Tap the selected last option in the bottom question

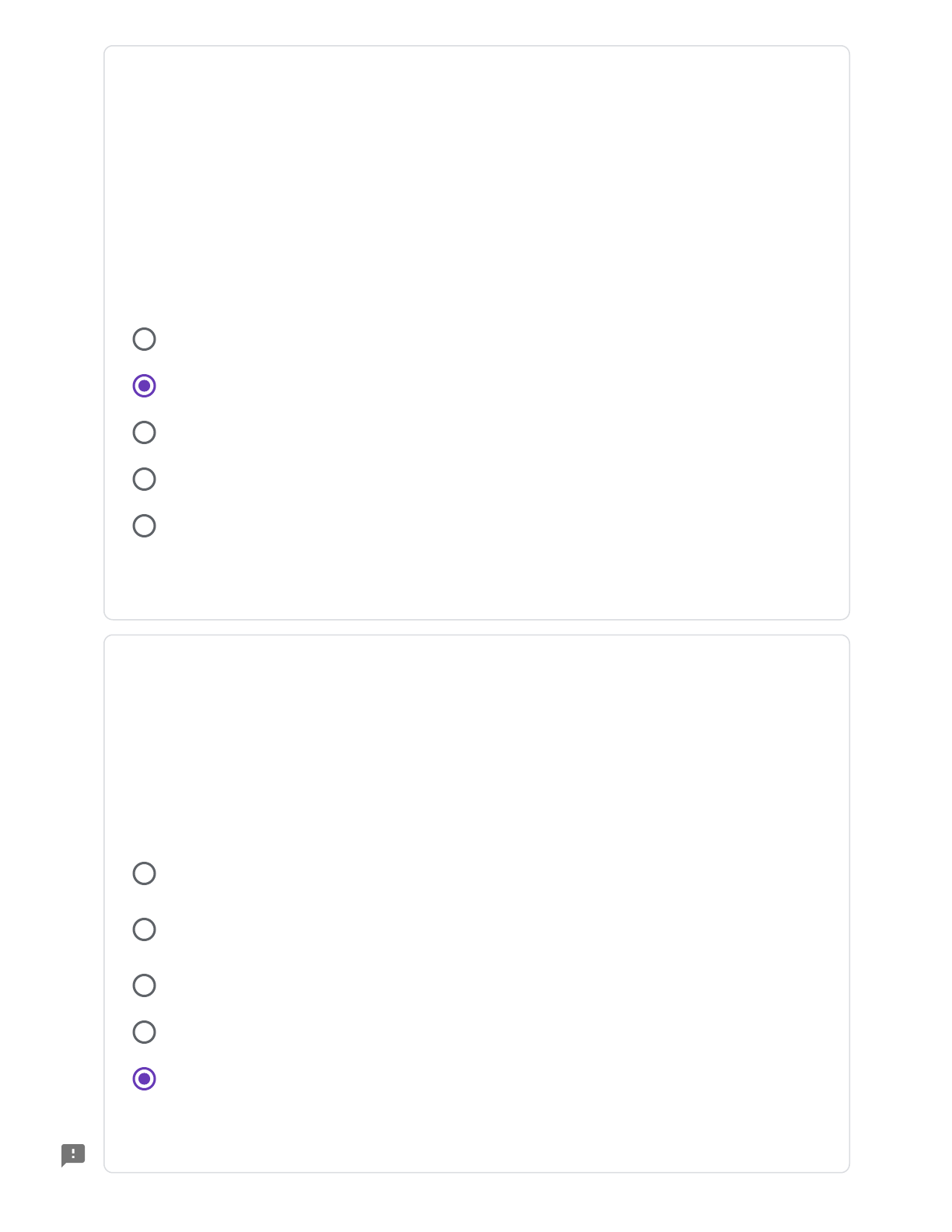pyautogui.click(x=144, y=1079)
